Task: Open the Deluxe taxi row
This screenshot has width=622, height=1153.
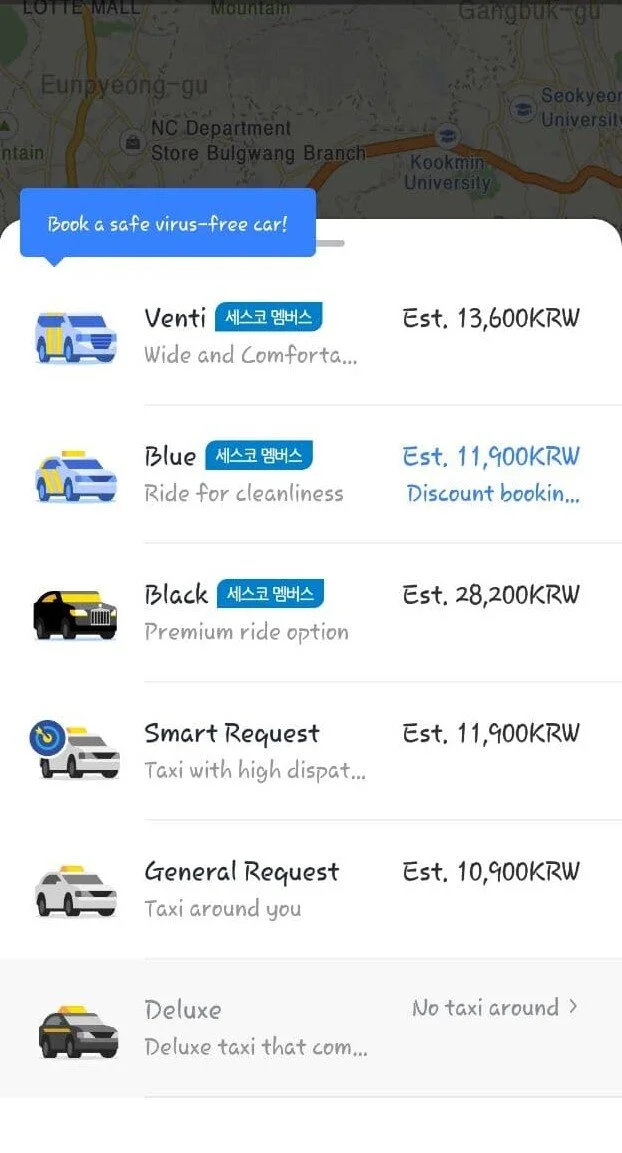Action: (310, 1027)
